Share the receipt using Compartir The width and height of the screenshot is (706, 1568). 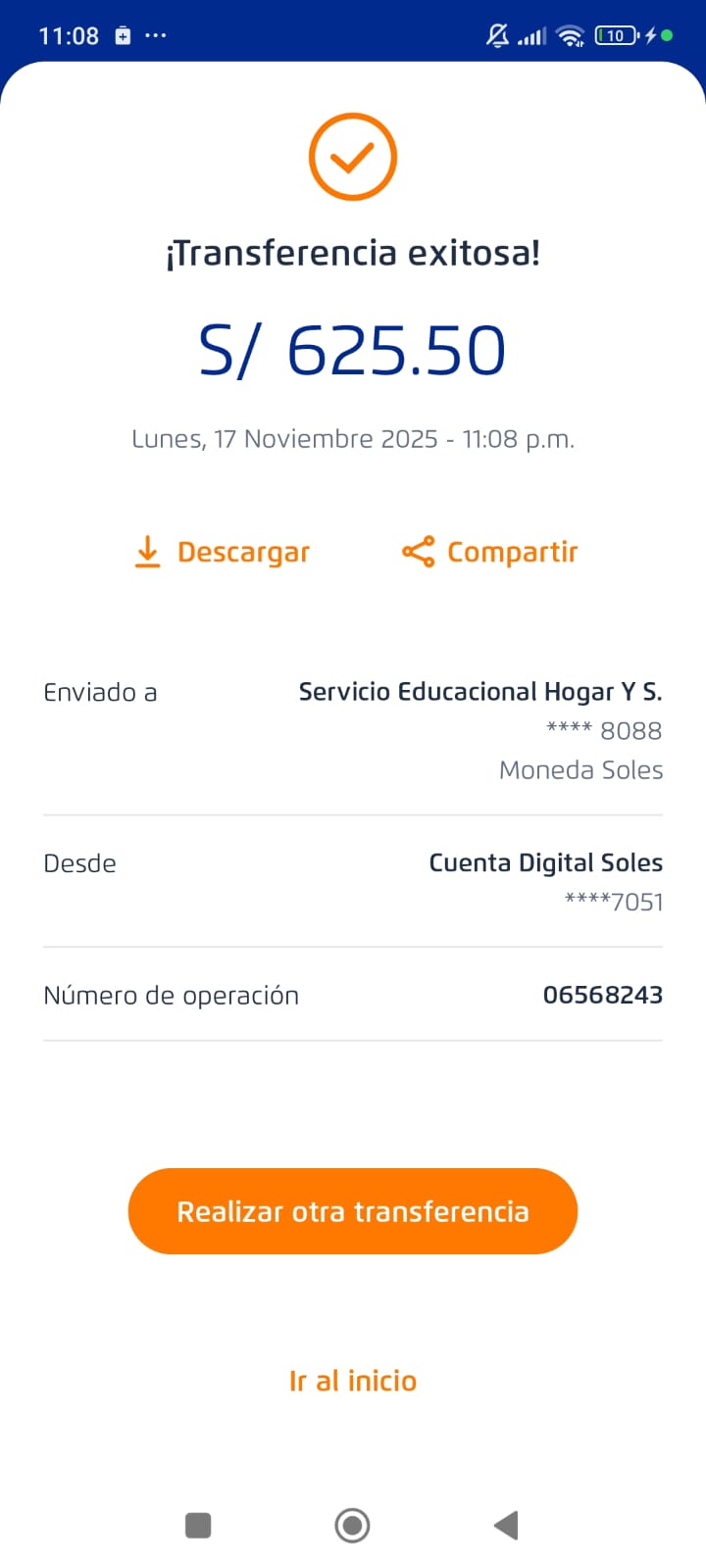[x=490, y=552]
